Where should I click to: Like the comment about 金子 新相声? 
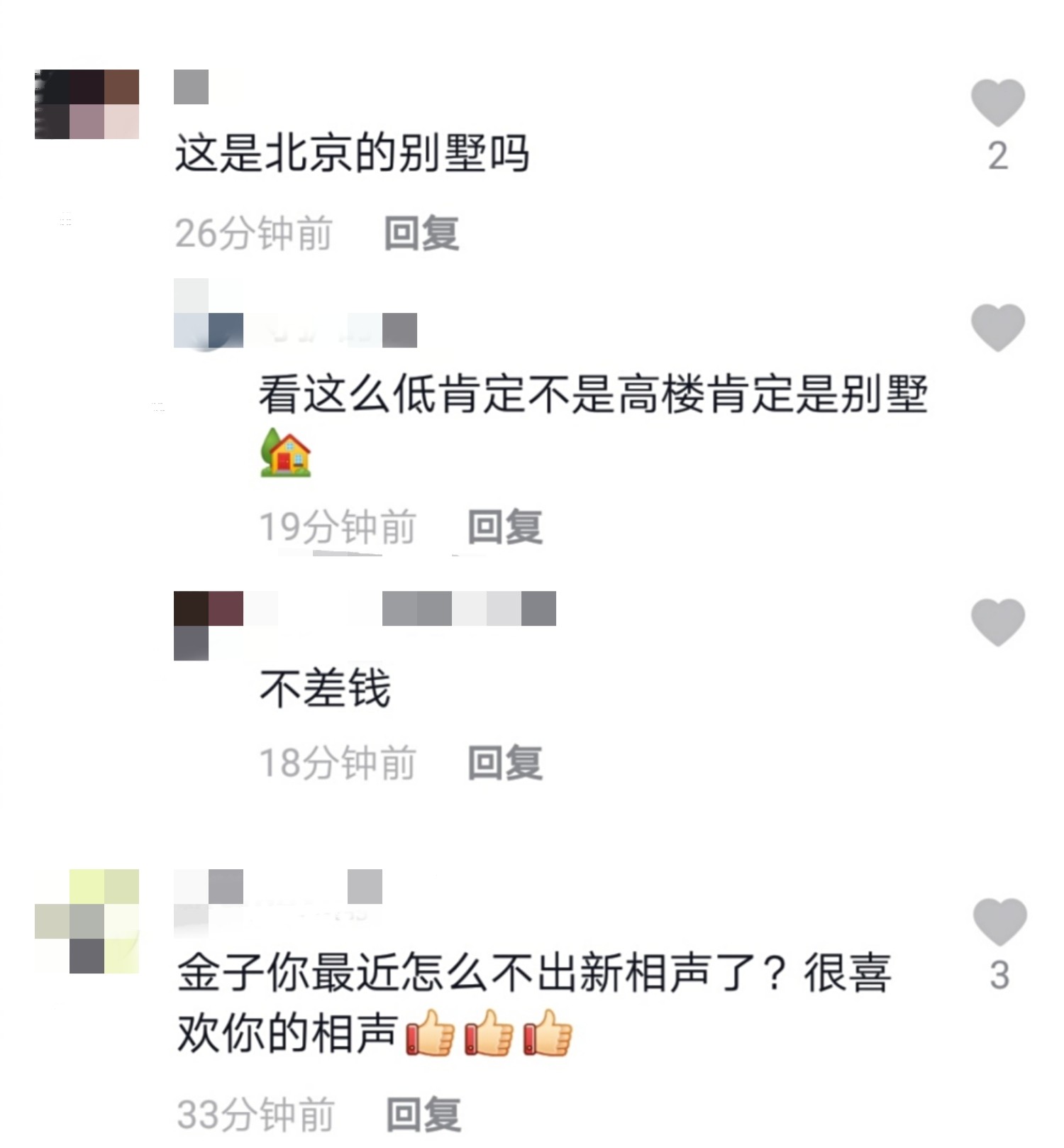999,922
